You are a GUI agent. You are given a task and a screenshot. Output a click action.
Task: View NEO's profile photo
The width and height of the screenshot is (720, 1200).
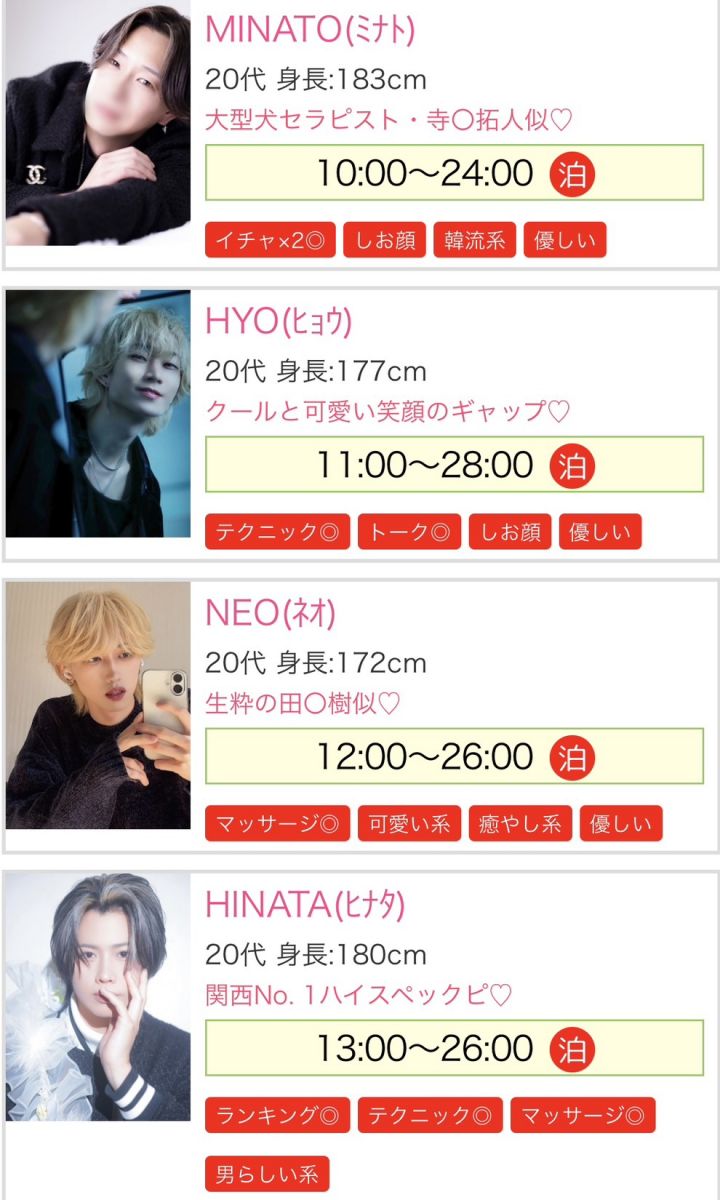point(98,705)
